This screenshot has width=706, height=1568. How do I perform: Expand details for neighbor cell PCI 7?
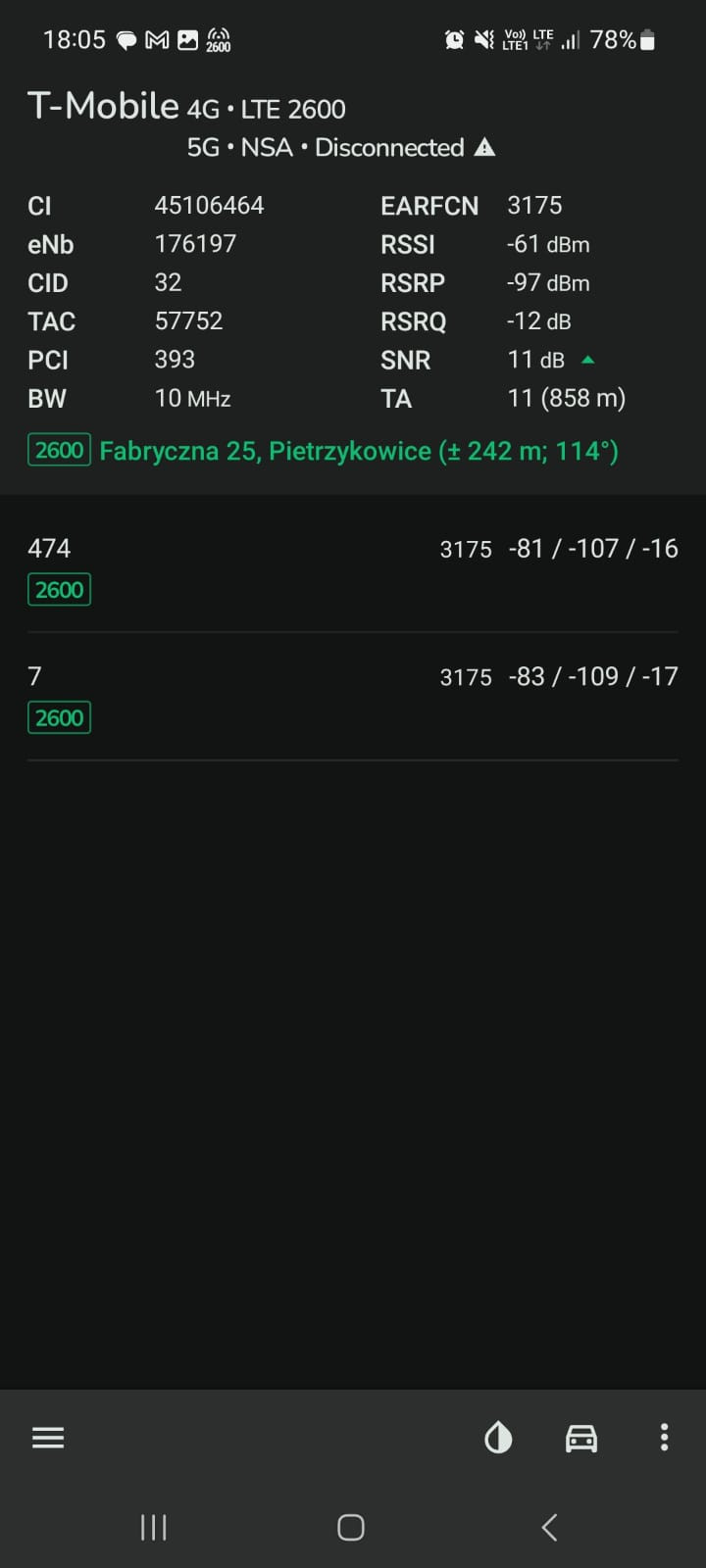click(353, 696)
